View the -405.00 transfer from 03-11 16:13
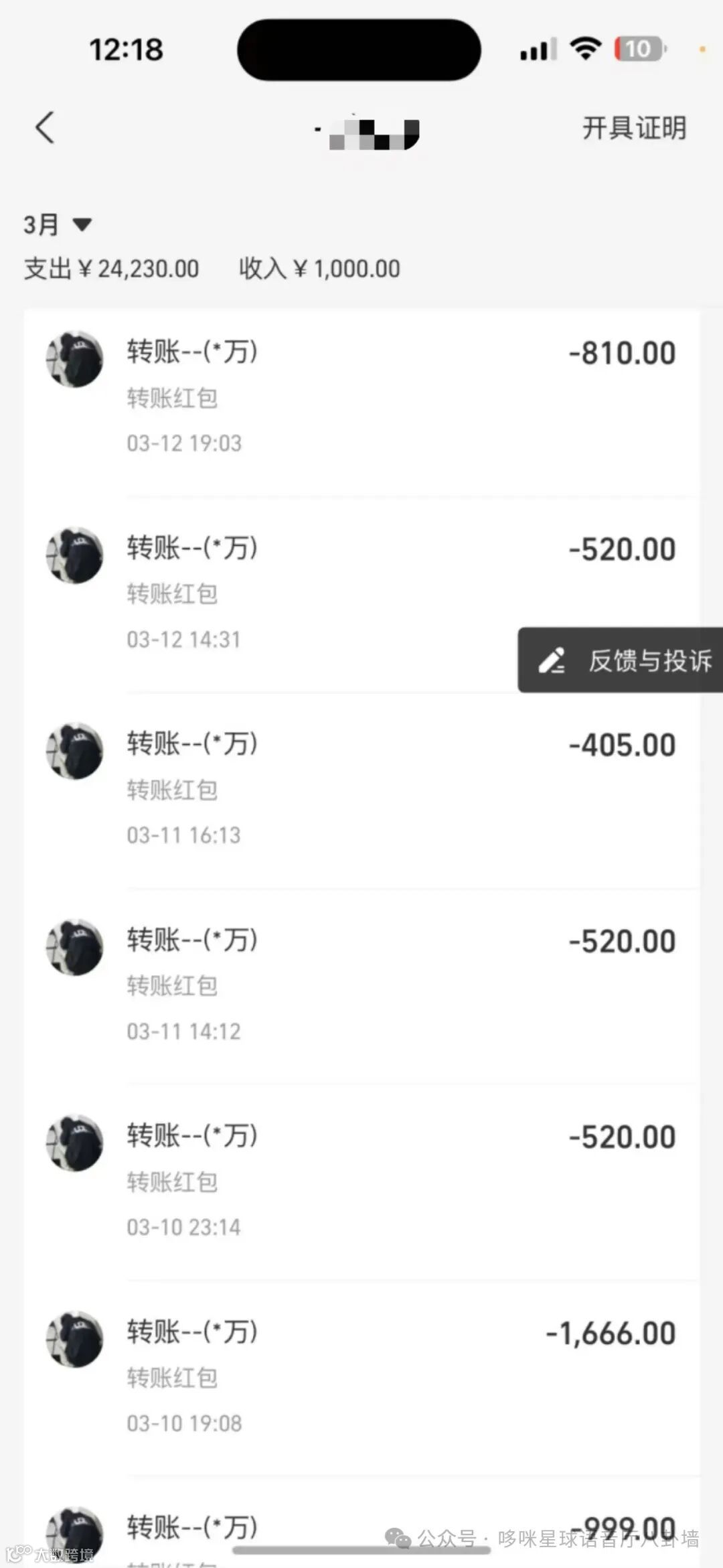The image size is (723, 1568). (x=361, y=791)
